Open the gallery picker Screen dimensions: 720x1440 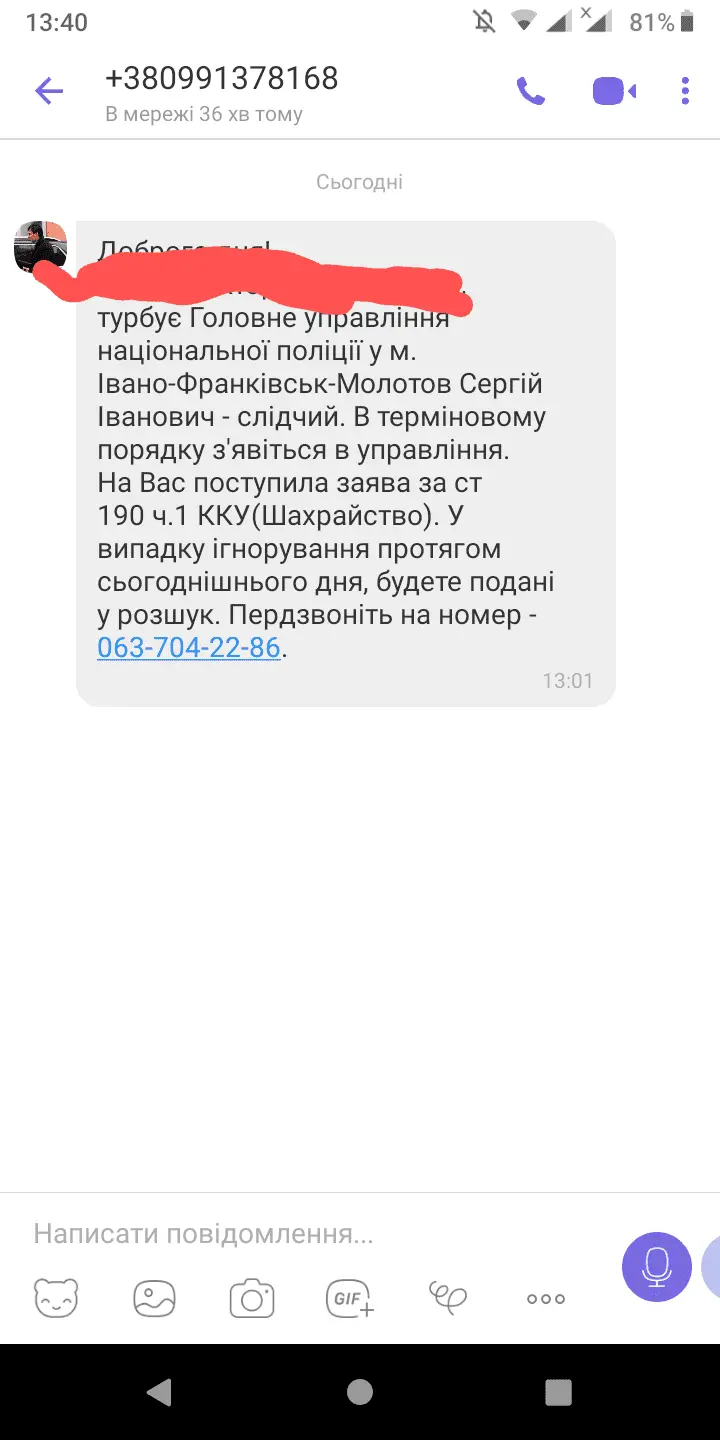154,1298
